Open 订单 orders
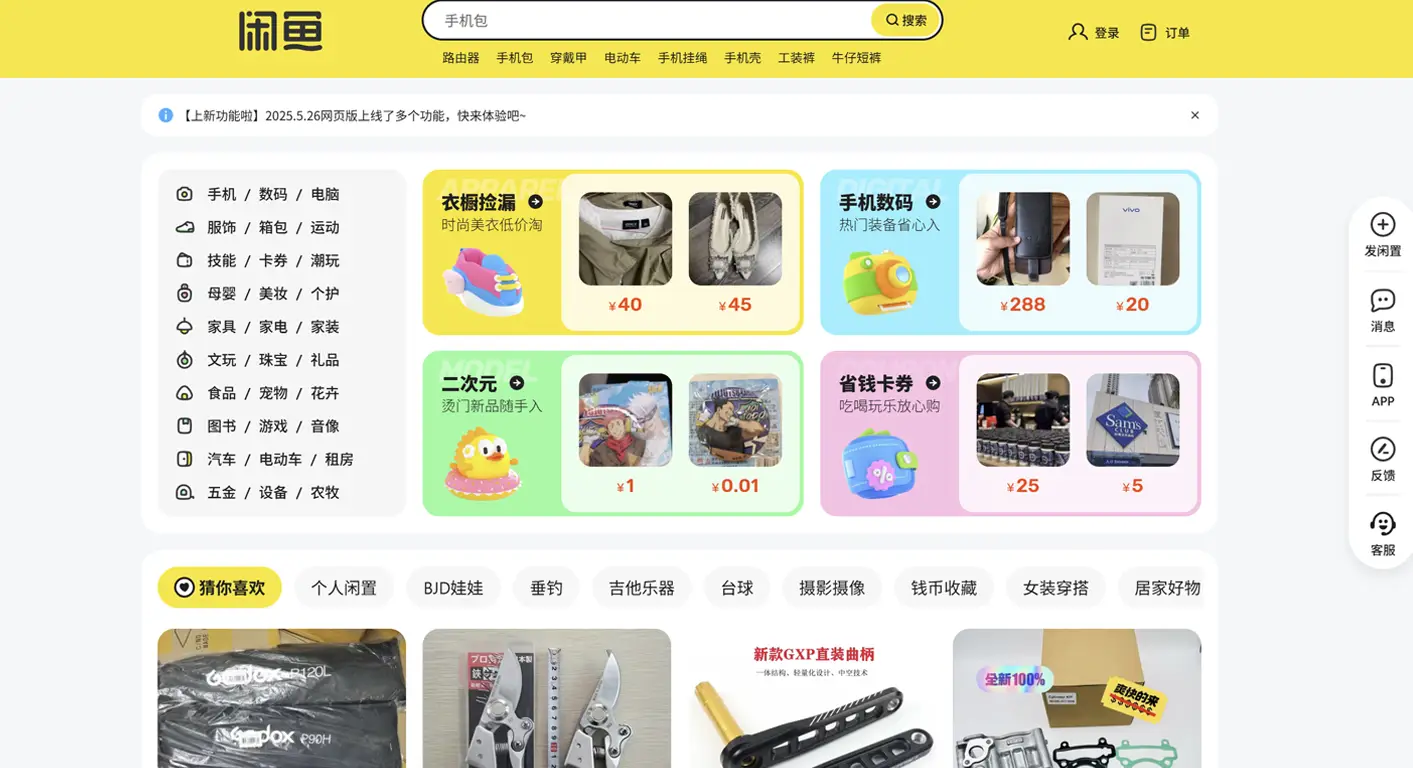Image resolution: width=1413 pixels, height=768 pixels. [1165, 32]
